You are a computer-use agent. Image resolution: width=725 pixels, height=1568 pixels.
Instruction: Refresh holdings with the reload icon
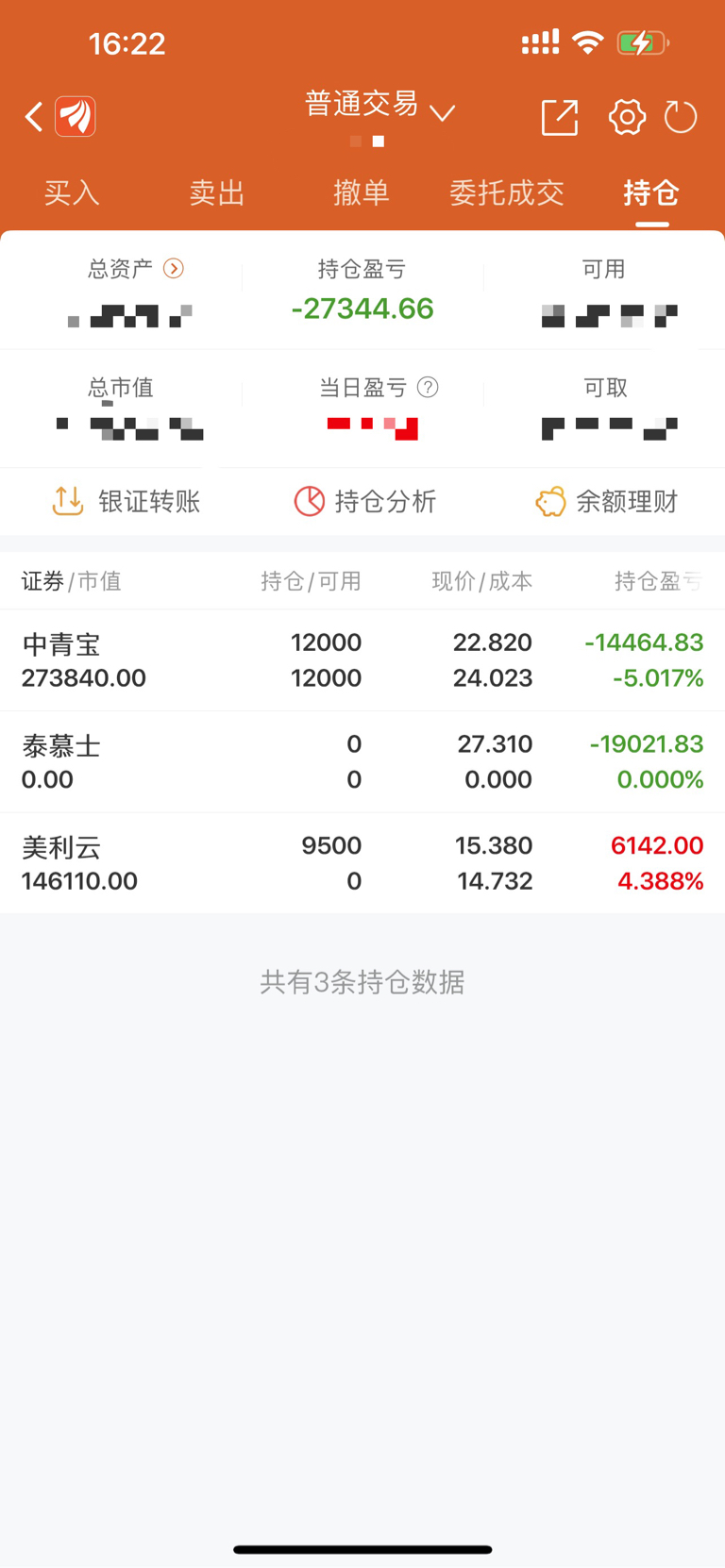pos(680,117)
